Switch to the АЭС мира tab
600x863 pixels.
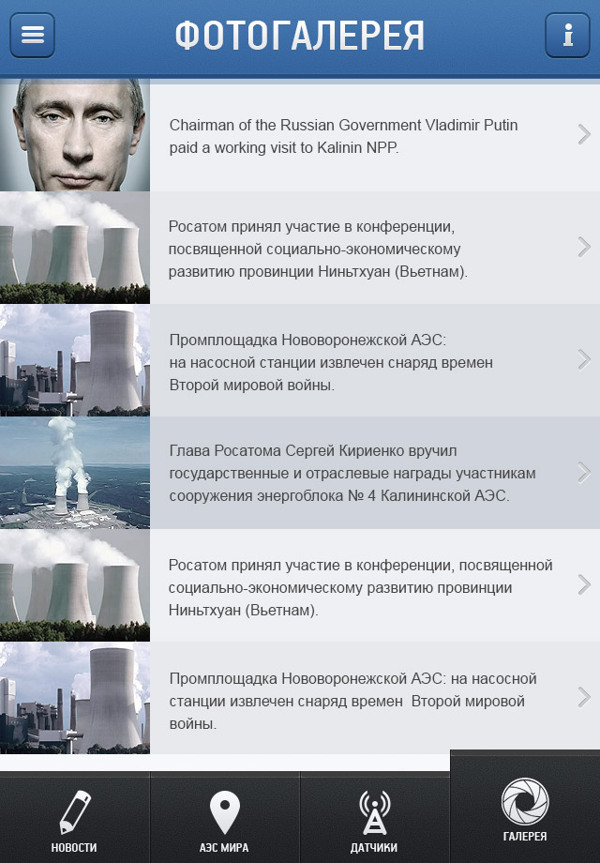point(224,820)
